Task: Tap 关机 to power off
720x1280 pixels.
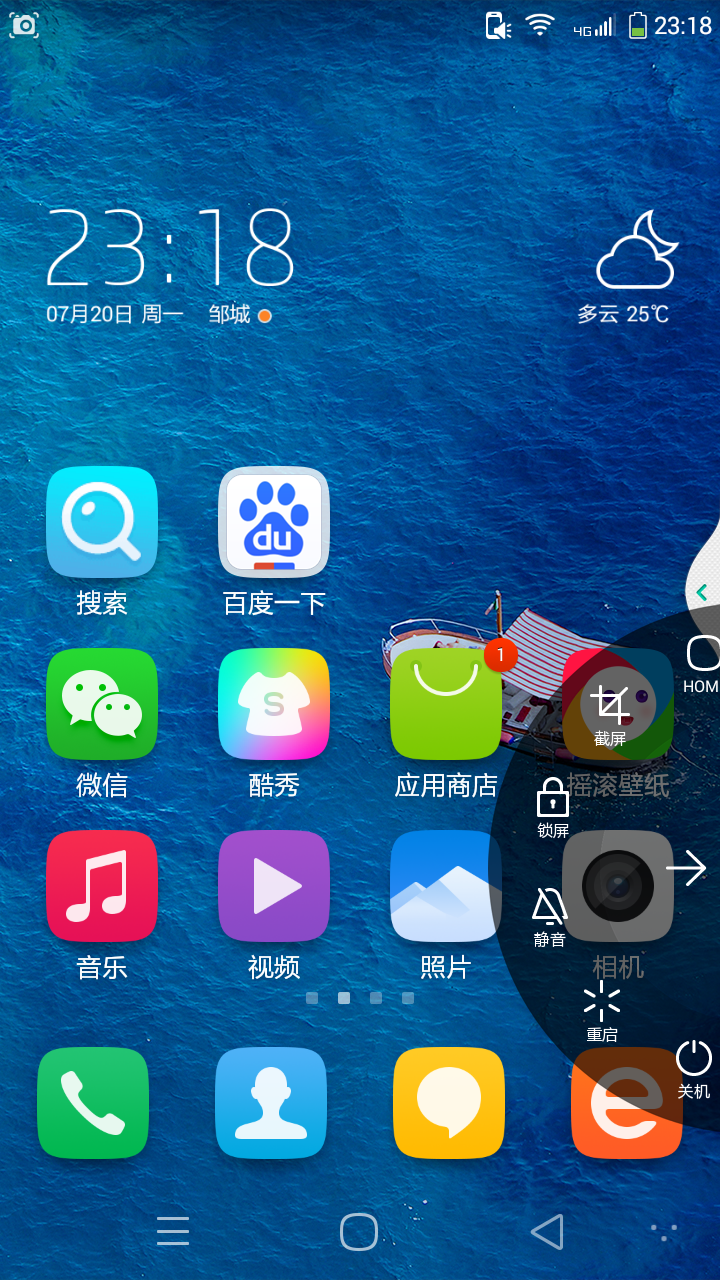Action: [x=693, y=1068]
